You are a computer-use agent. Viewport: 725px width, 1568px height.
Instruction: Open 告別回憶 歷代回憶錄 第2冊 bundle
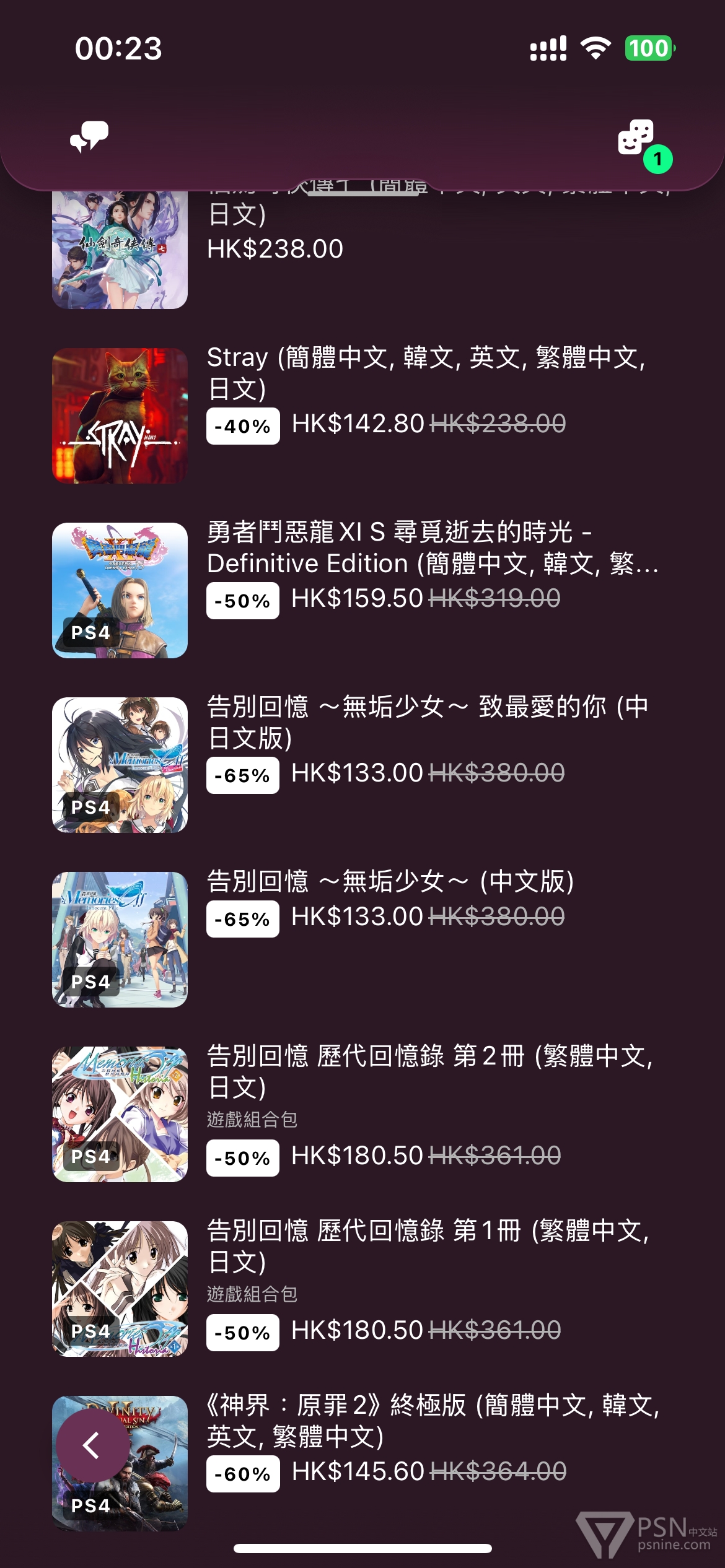pyautogui.click(x=362, y=1114)
